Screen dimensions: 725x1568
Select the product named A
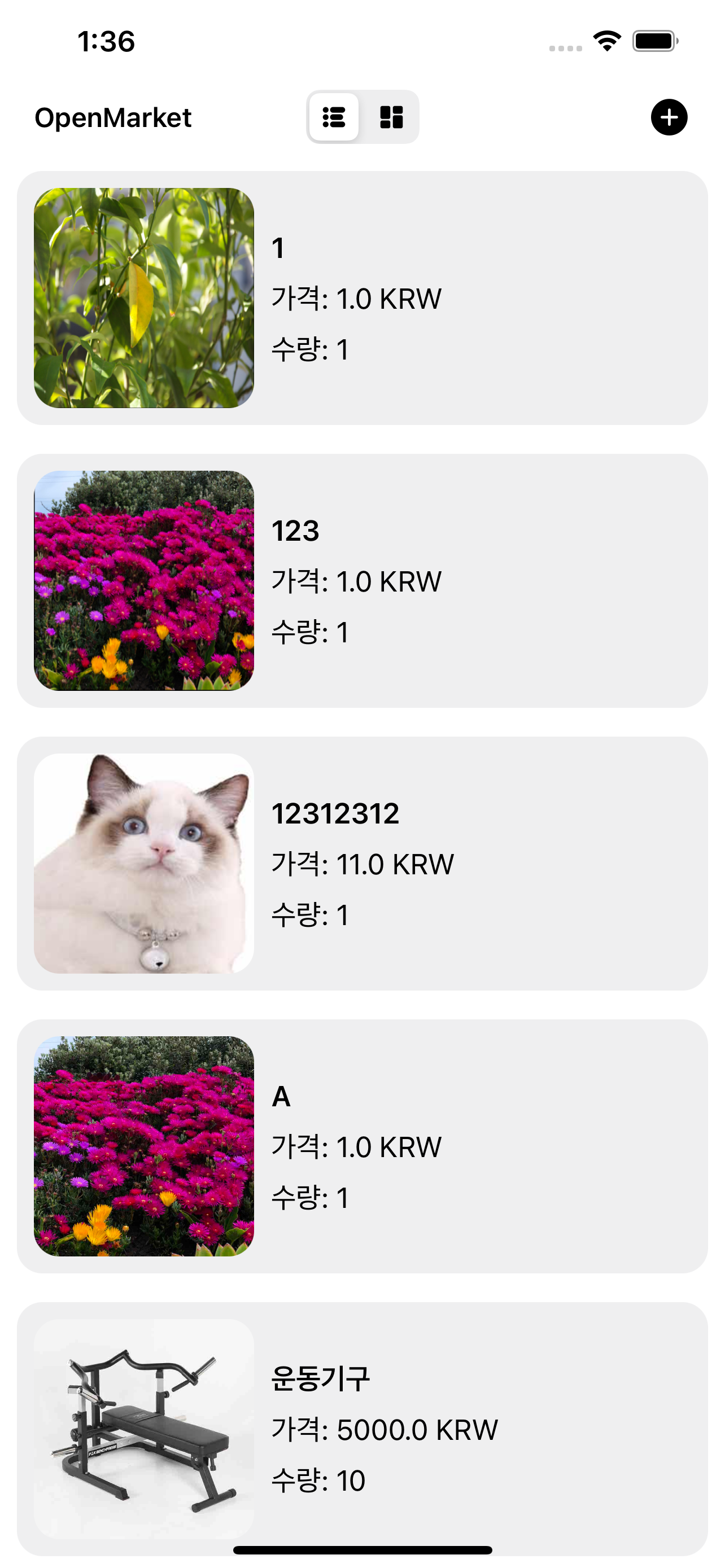click(x=361, y=1146)
